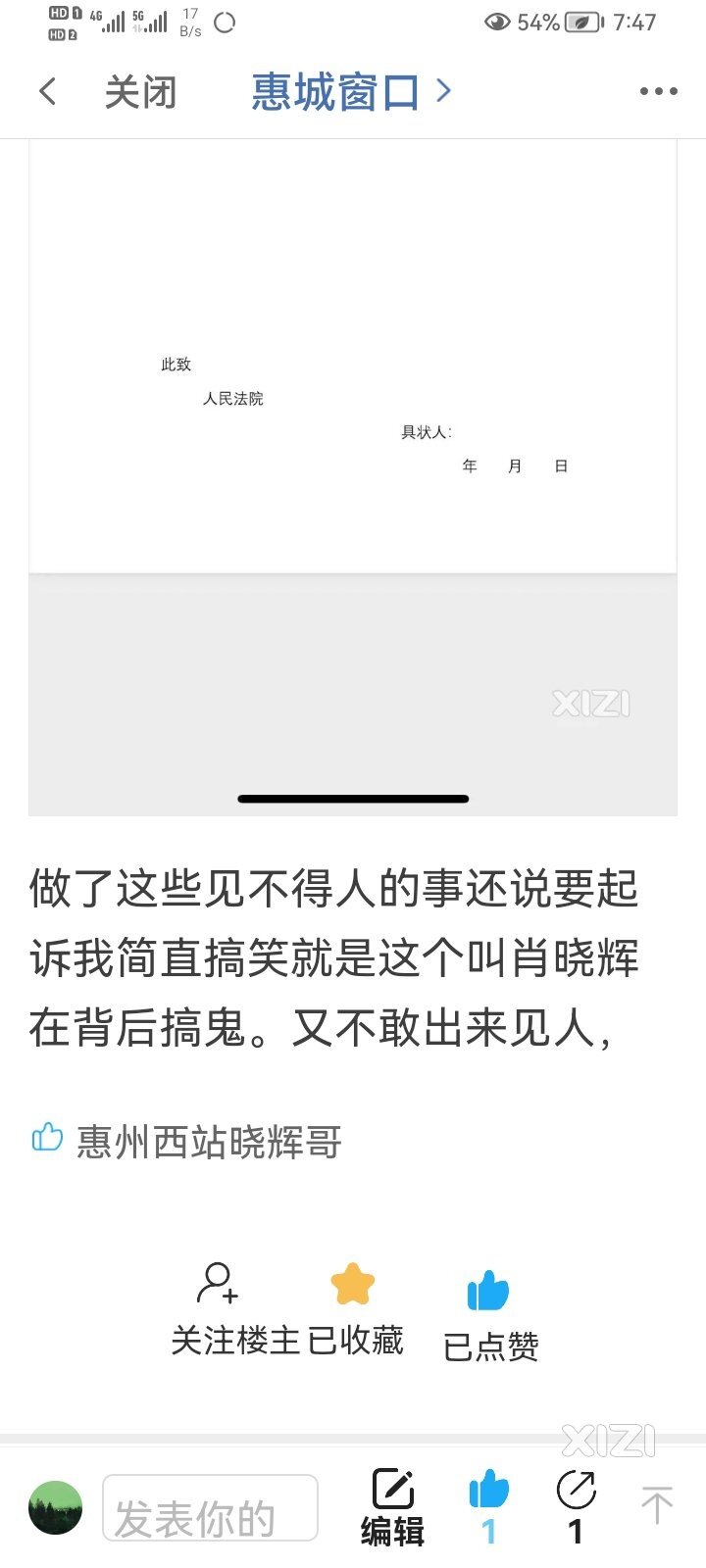Open the user avatar in the bottom bar
The height and width of the screenshot is (1568, 706).
(x=56, y=1507)
